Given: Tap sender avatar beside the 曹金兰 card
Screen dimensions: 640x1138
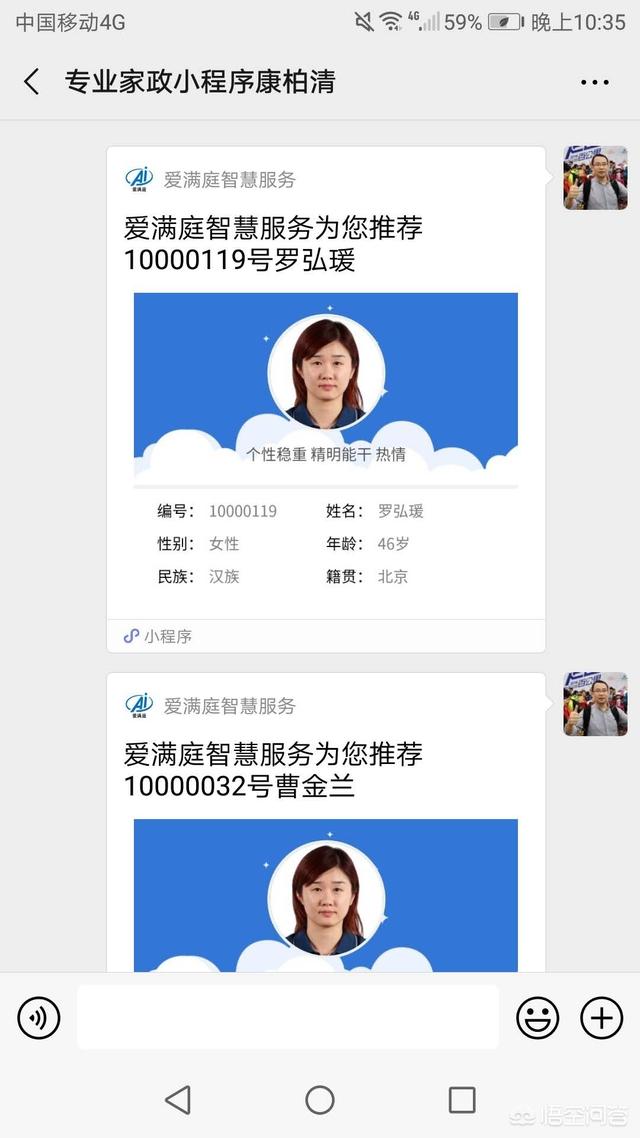Looking at the screenshot, I should click(x=595, y=704).
